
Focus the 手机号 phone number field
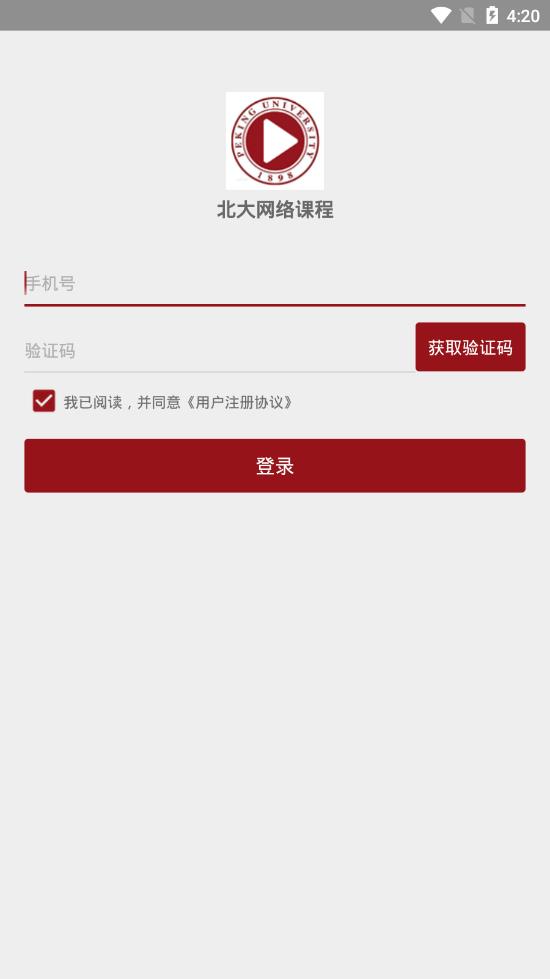click(x=275, y=284)
